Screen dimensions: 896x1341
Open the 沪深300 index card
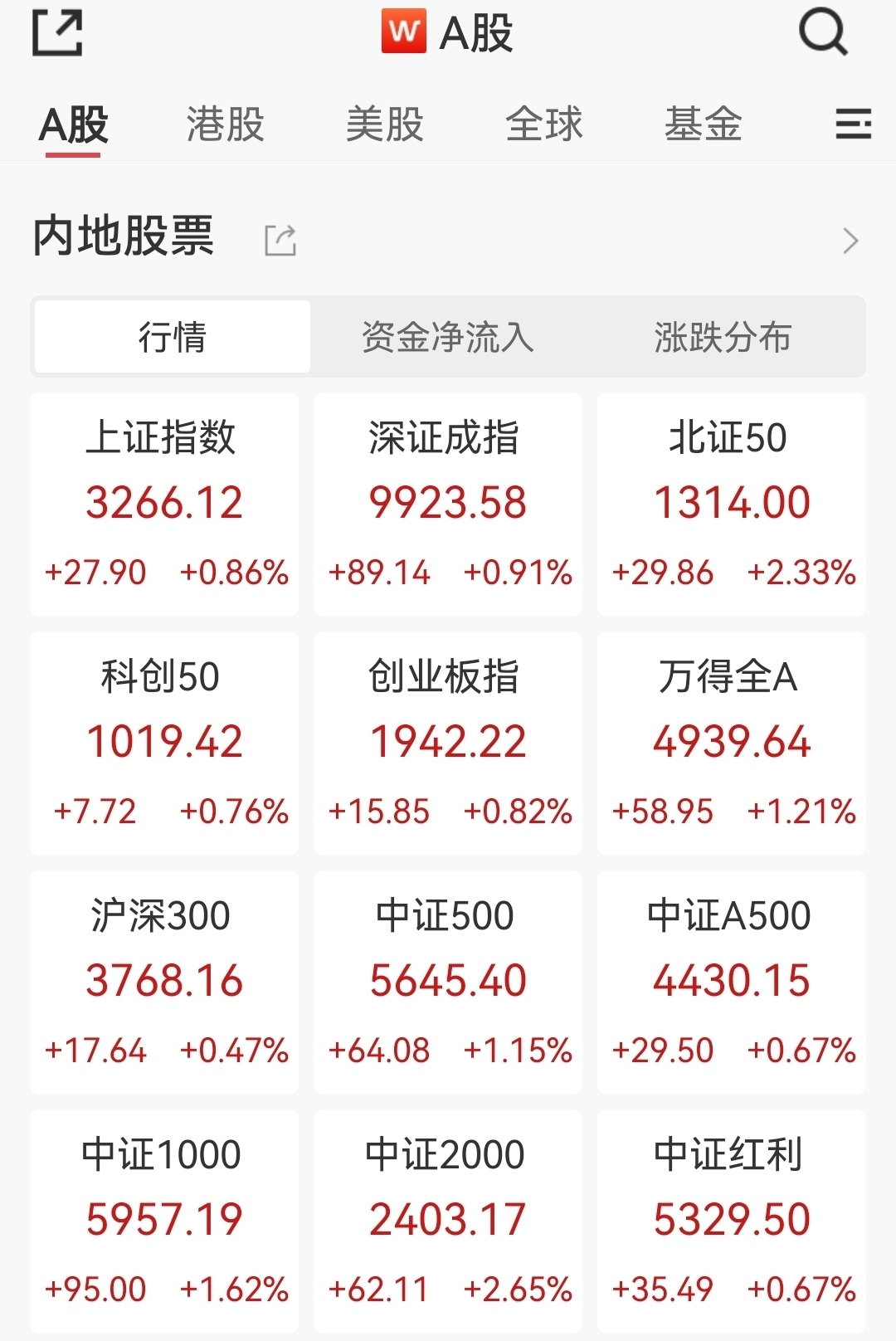[164, 982]
